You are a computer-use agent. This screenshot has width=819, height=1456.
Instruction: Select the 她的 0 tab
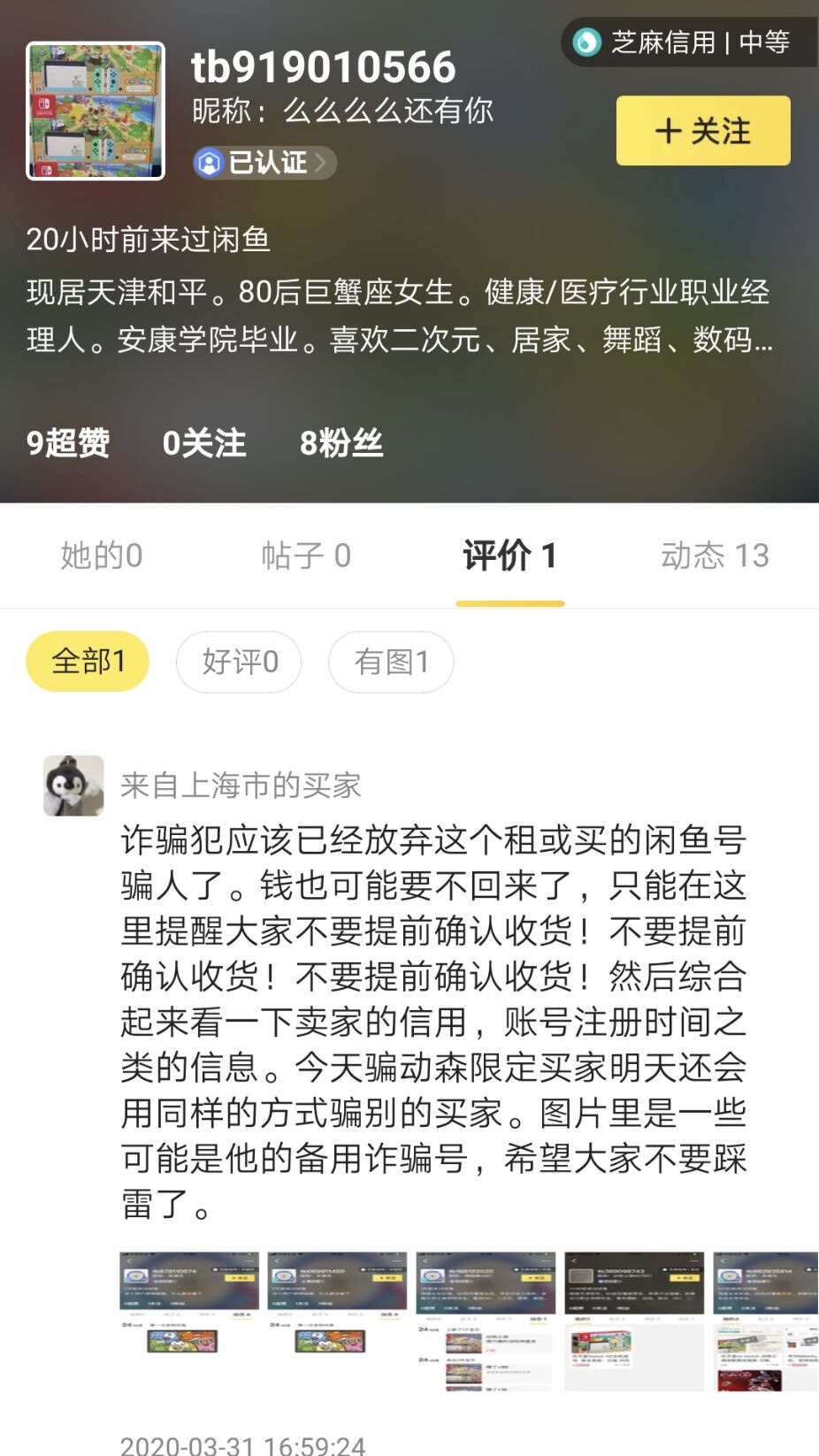100,556
